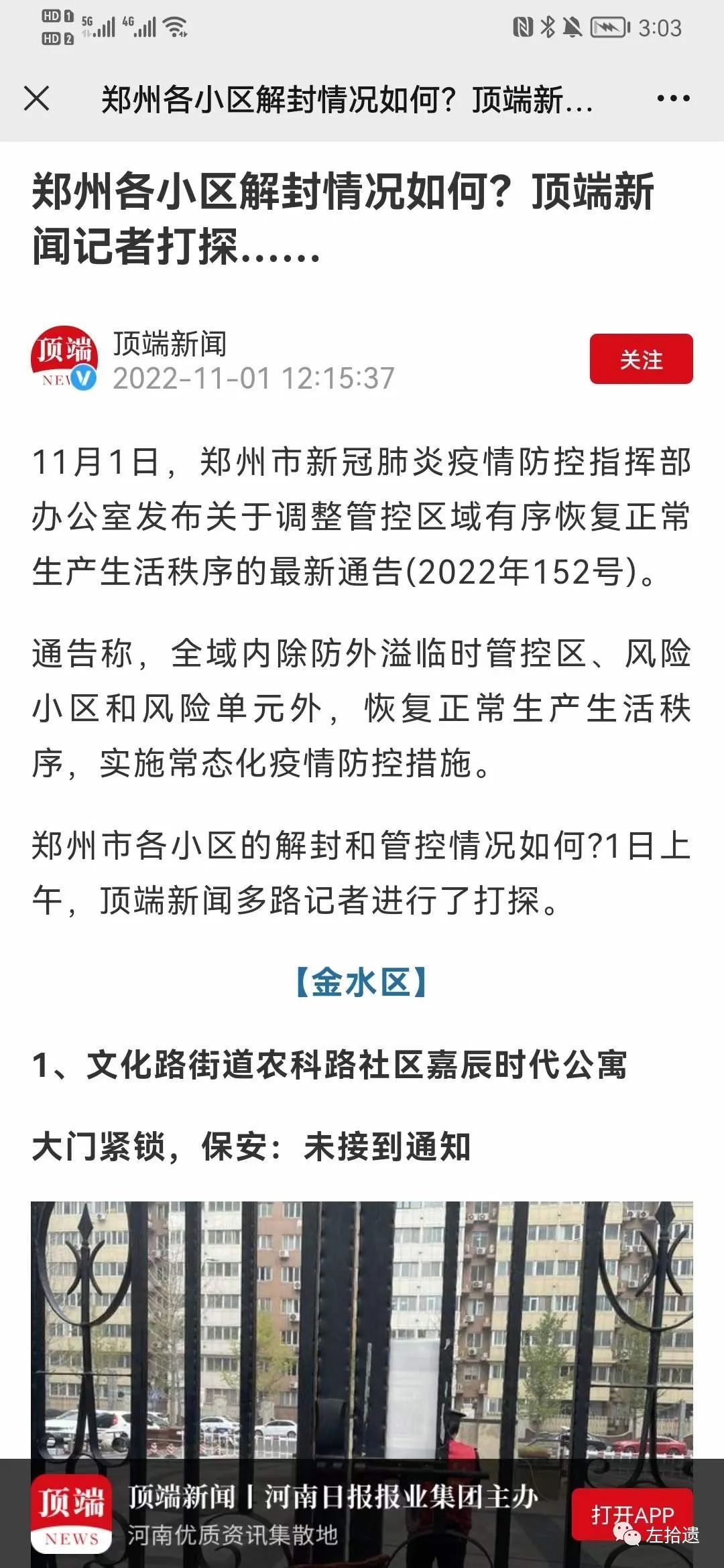The width and height of the screenshot is (724, 1568).
Task: Open the 顶端新闻 publisher profile avatar
Action: point(64,359)
